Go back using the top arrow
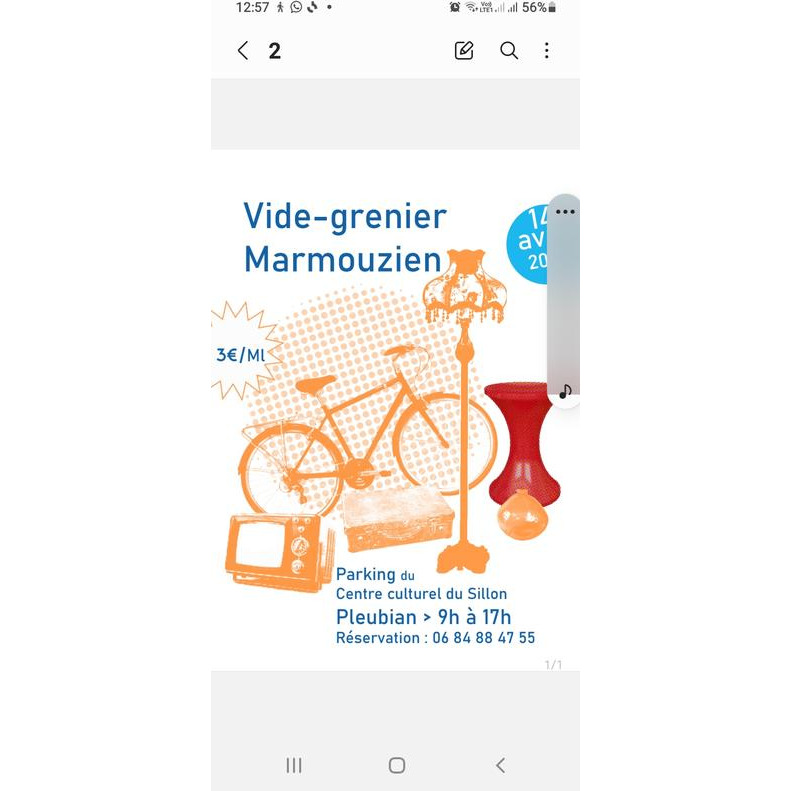 point(242,51)
